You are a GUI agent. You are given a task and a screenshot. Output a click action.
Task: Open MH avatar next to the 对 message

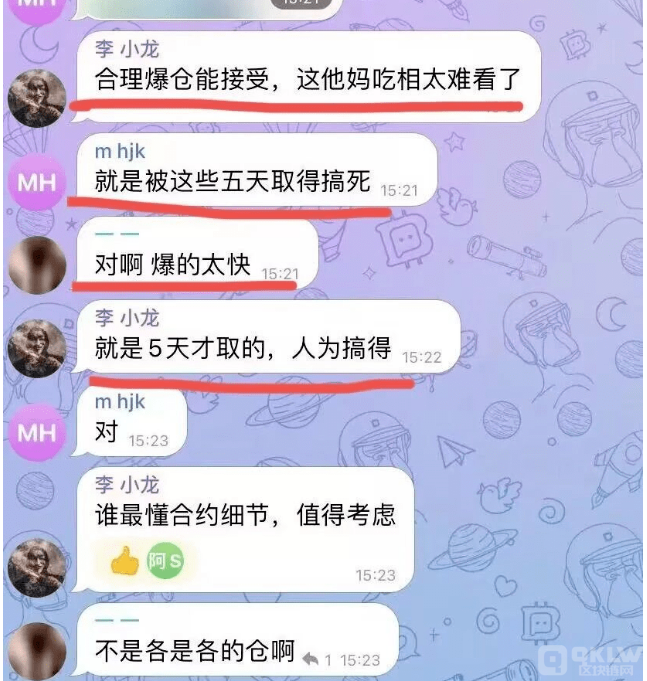coord(37,433)
